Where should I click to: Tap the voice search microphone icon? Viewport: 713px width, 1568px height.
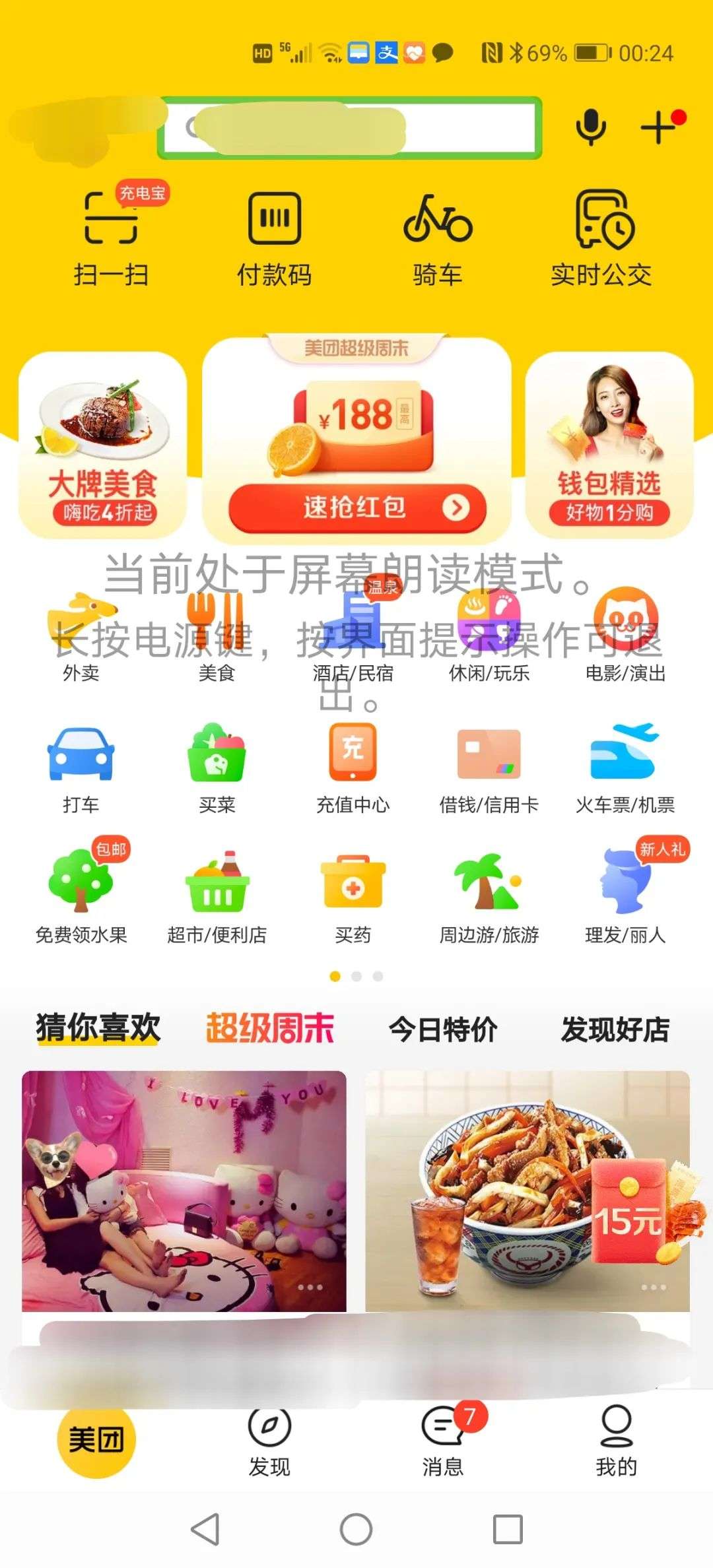[591, 126]
